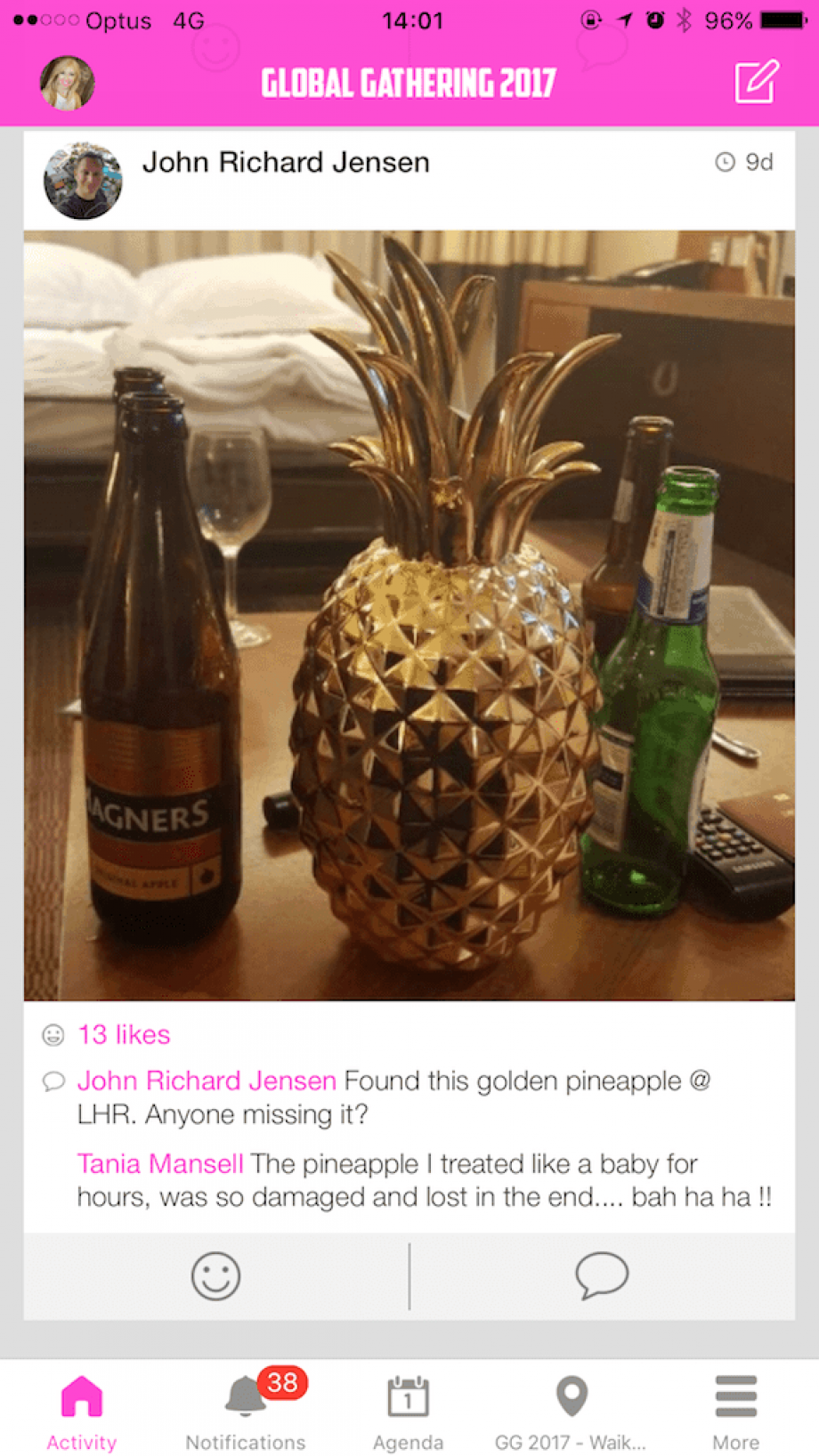
Task: Tap John Richard Jensen's name in caption
Action: pos(207,1080)
